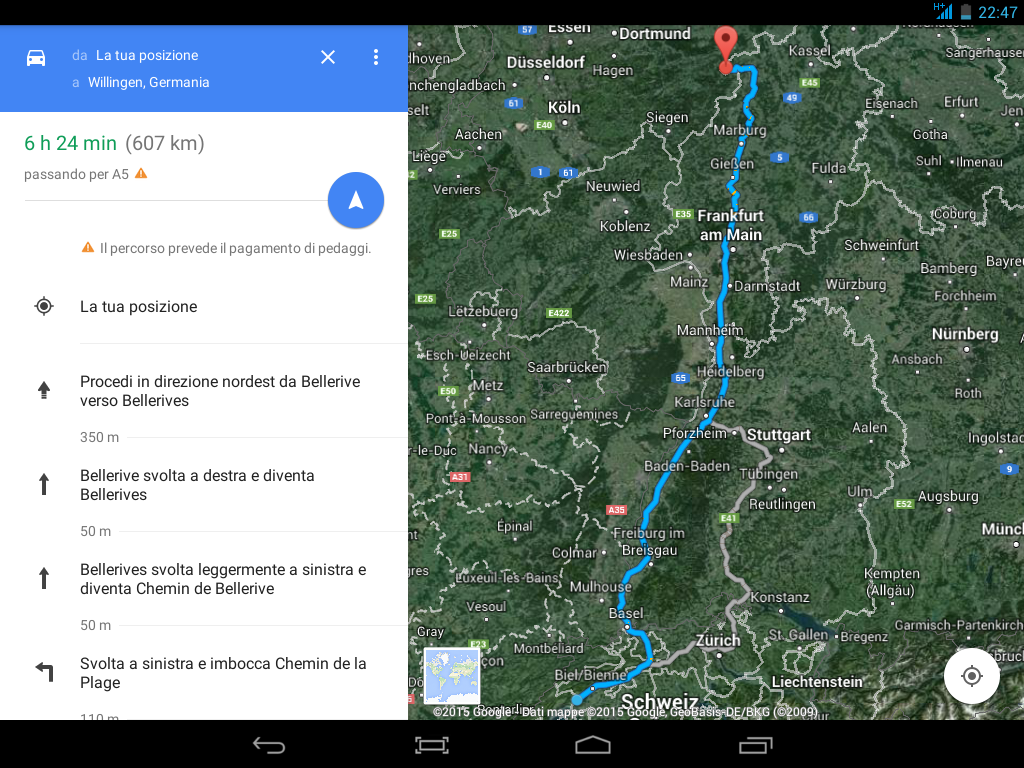Close the directions panel
Image resolution: width=1024 pixels, height=768 pixels.
pyautogui.click(x=328, y=57)
